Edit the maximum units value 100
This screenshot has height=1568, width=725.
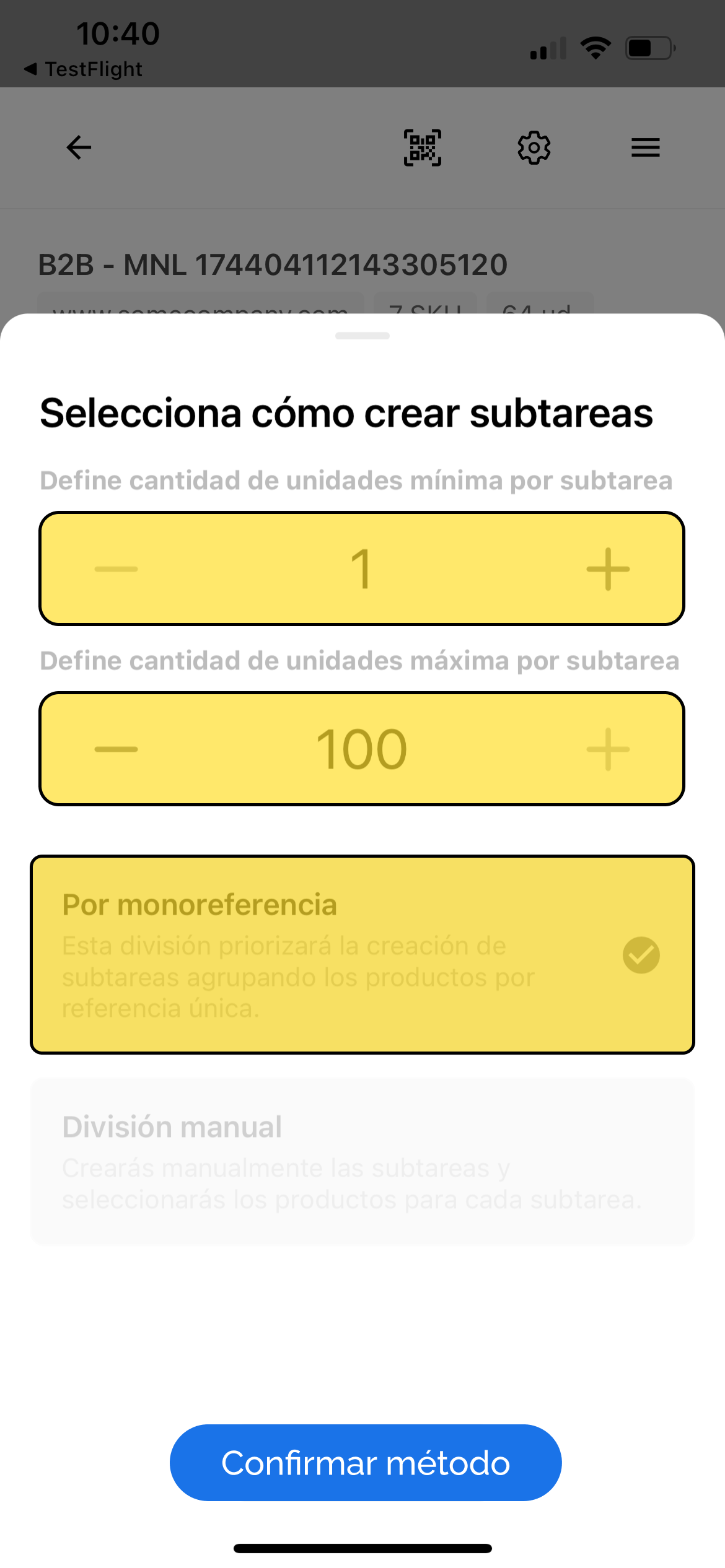(x=361, y=749)
